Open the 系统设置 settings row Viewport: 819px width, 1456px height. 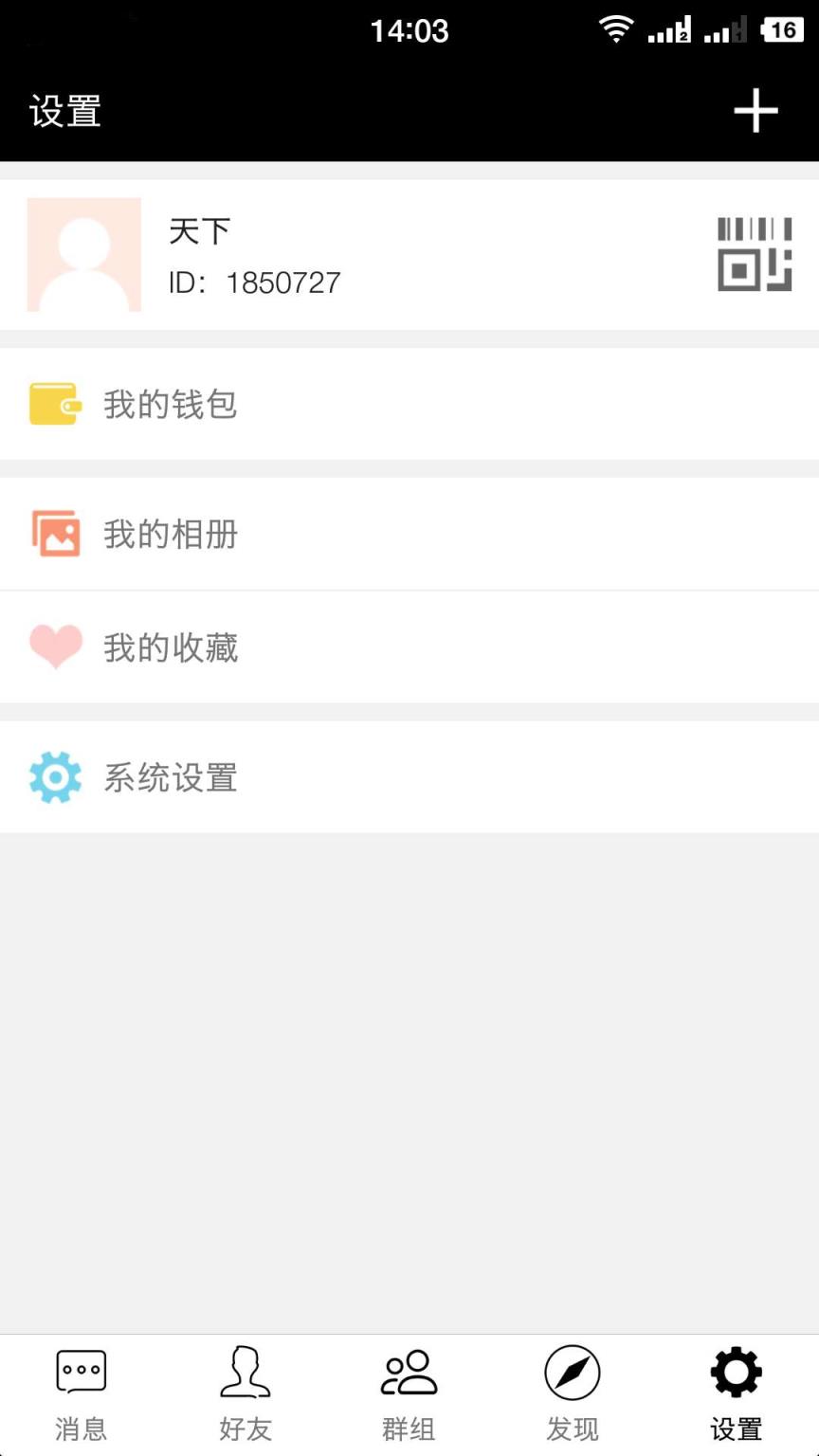pos(408,776)
